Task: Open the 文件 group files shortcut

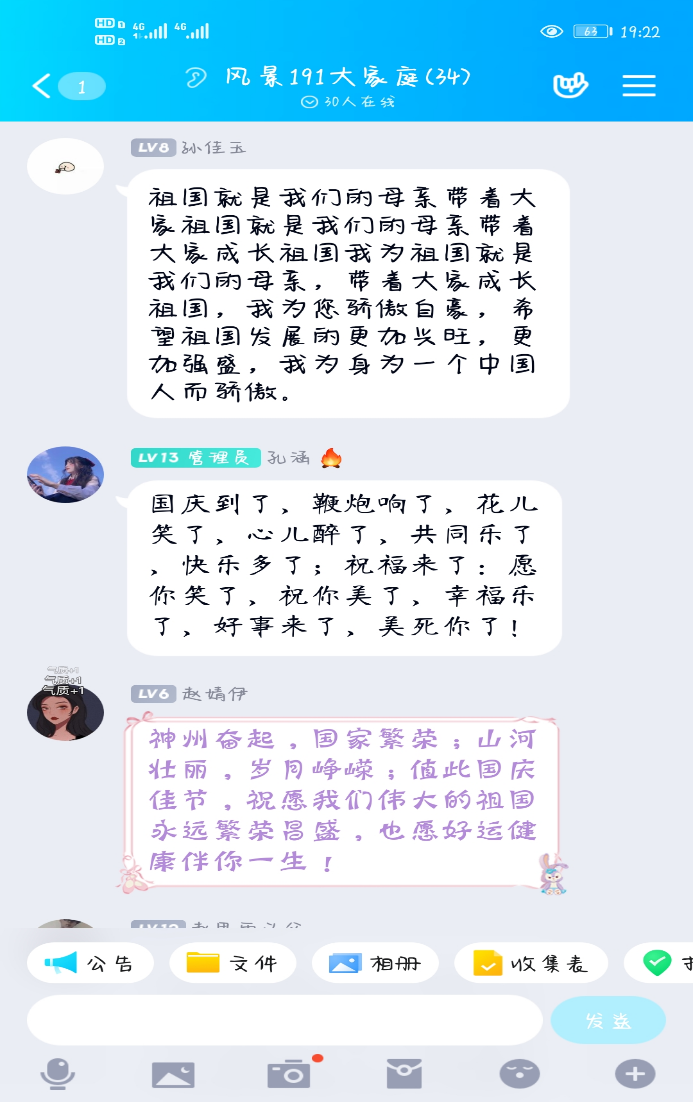Action: (x=232, y=963)
